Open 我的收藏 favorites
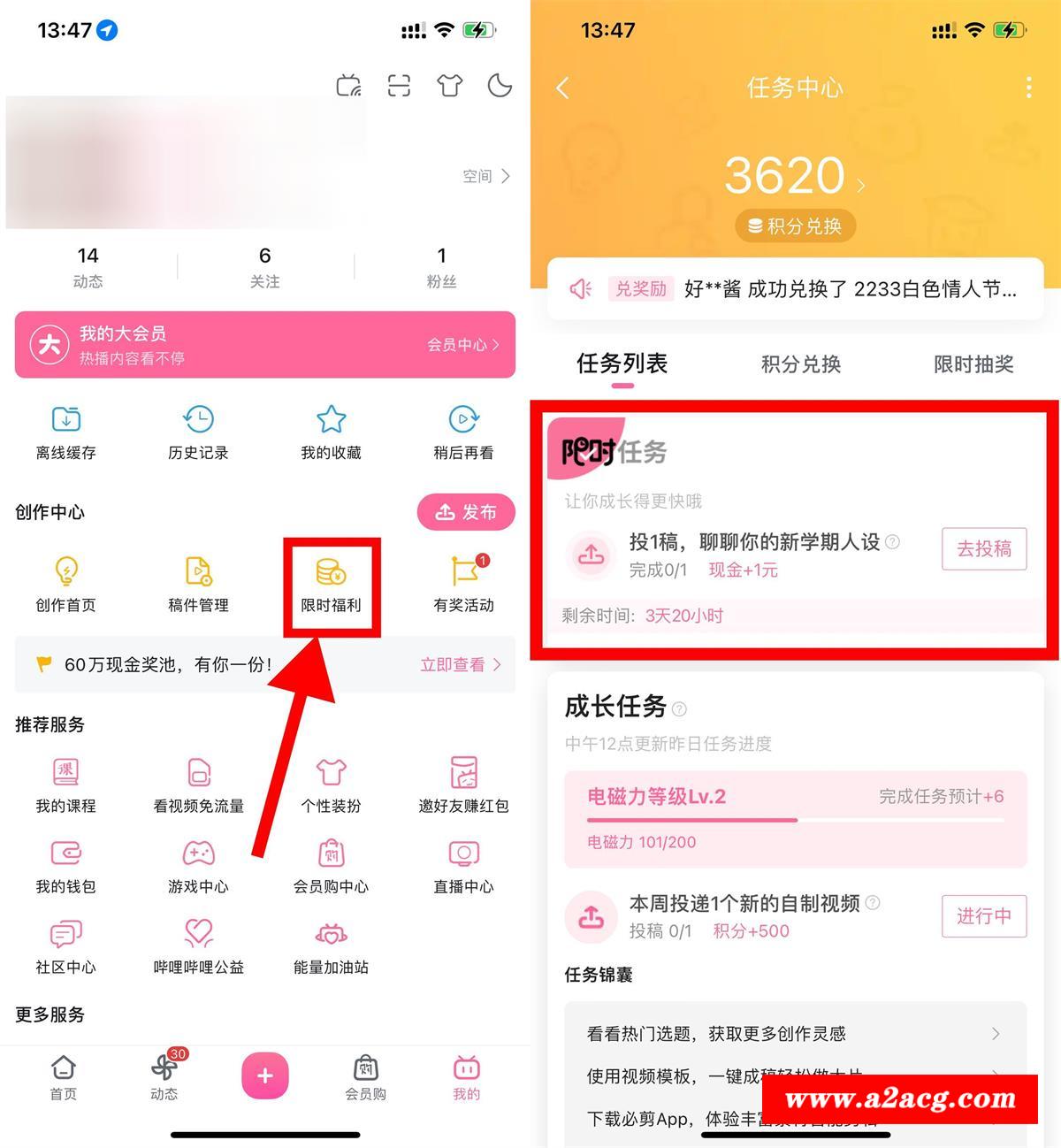 point(331,432)
